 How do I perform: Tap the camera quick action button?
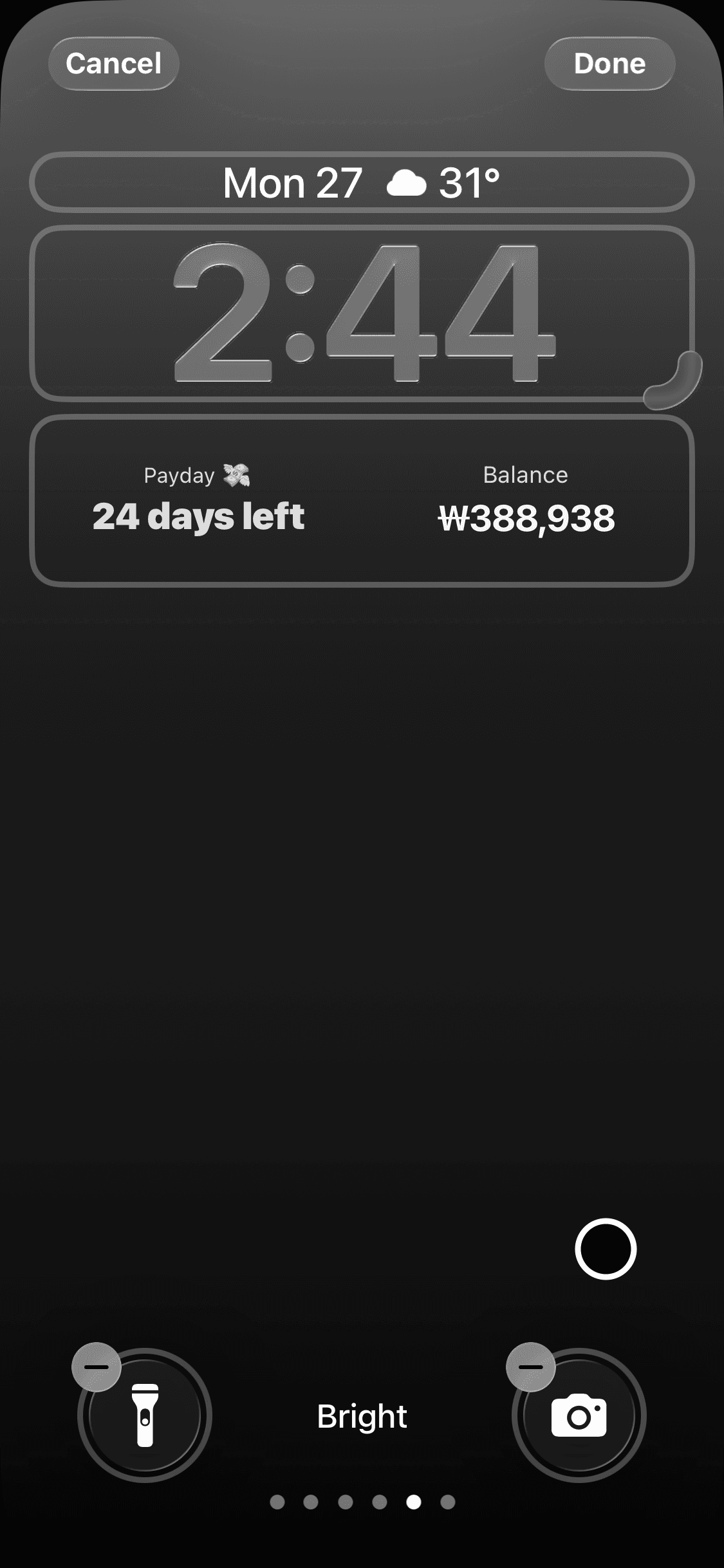(x=579, y=1415)
